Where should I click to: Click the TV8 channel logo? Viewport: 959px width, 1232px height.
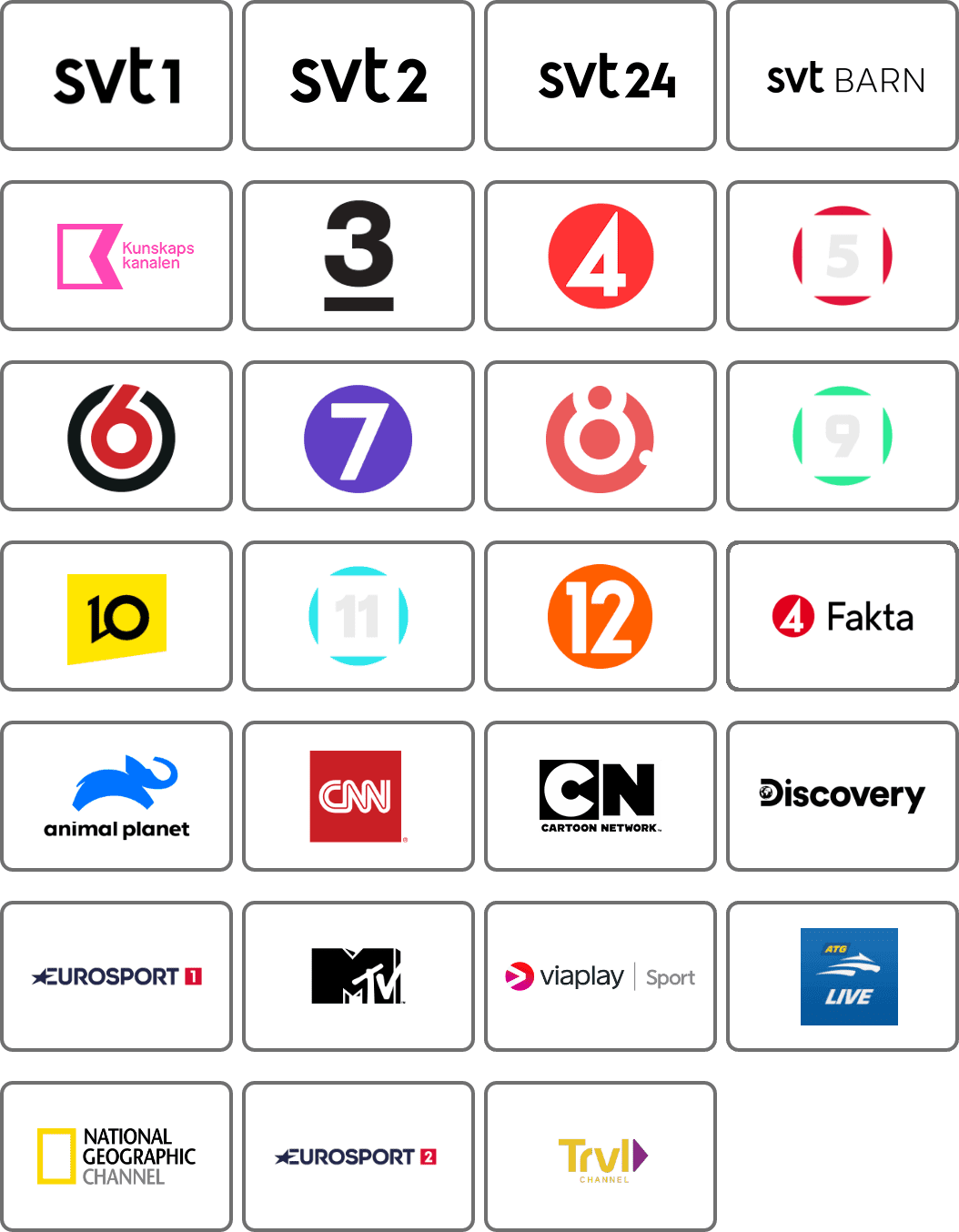(600, 435)
